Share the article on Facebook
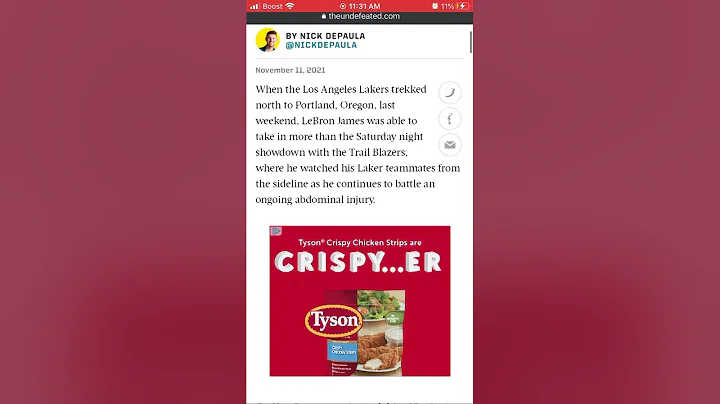 450,119
